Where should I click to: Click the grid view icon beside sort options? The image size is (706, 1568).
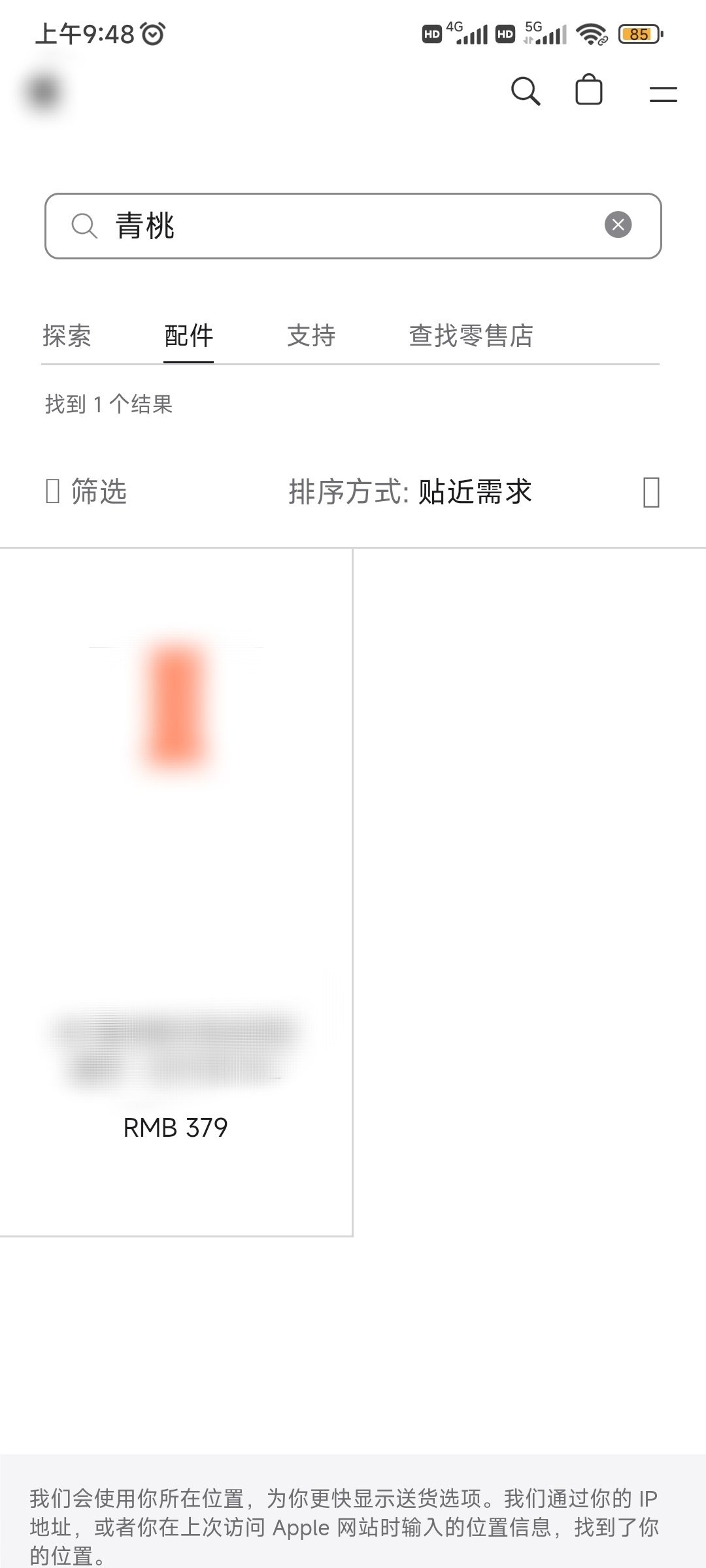[650, 492]
